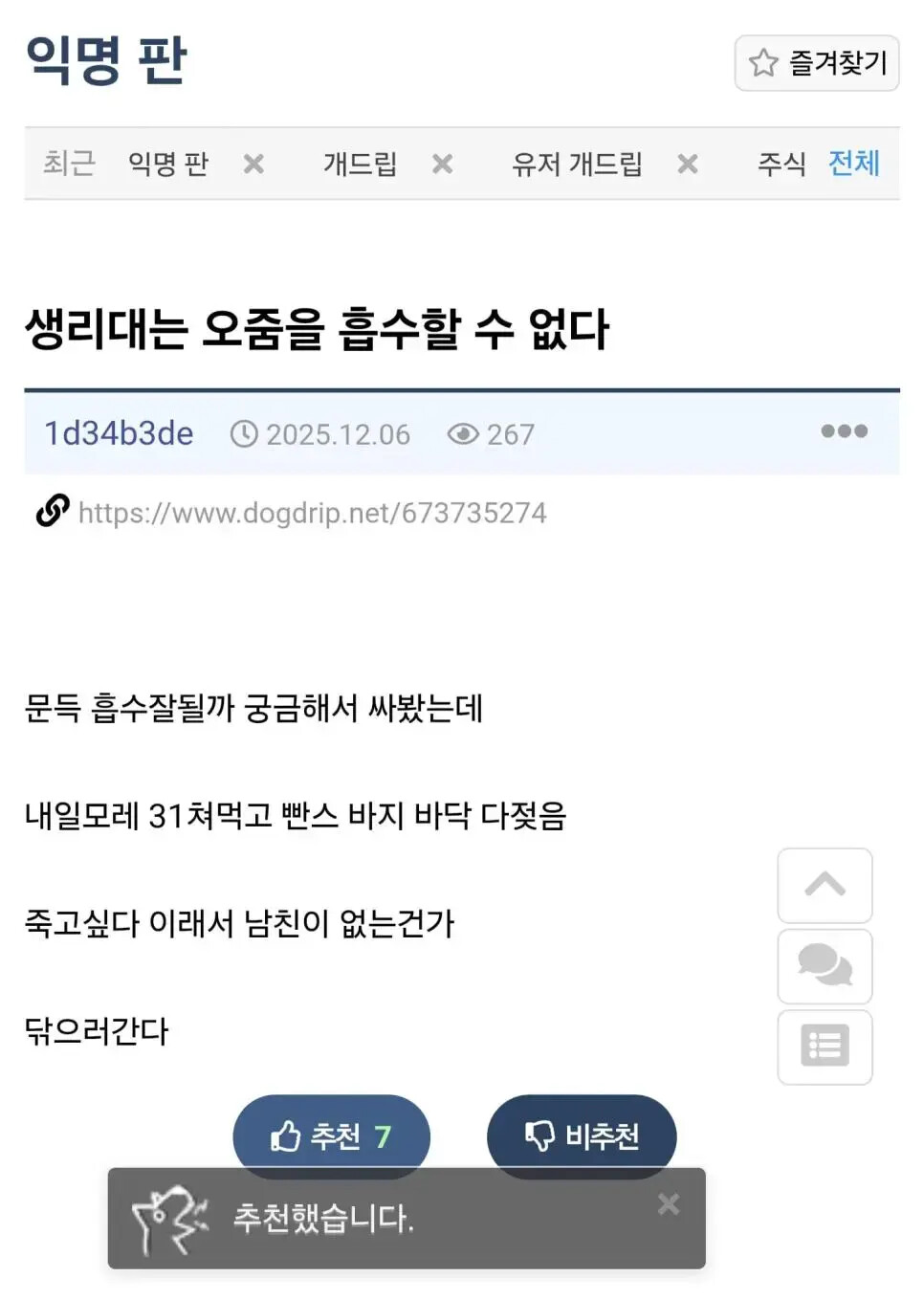The image size is (924, 1300).
Task: Jump to the comments section
Action: [x=825, y=966]
